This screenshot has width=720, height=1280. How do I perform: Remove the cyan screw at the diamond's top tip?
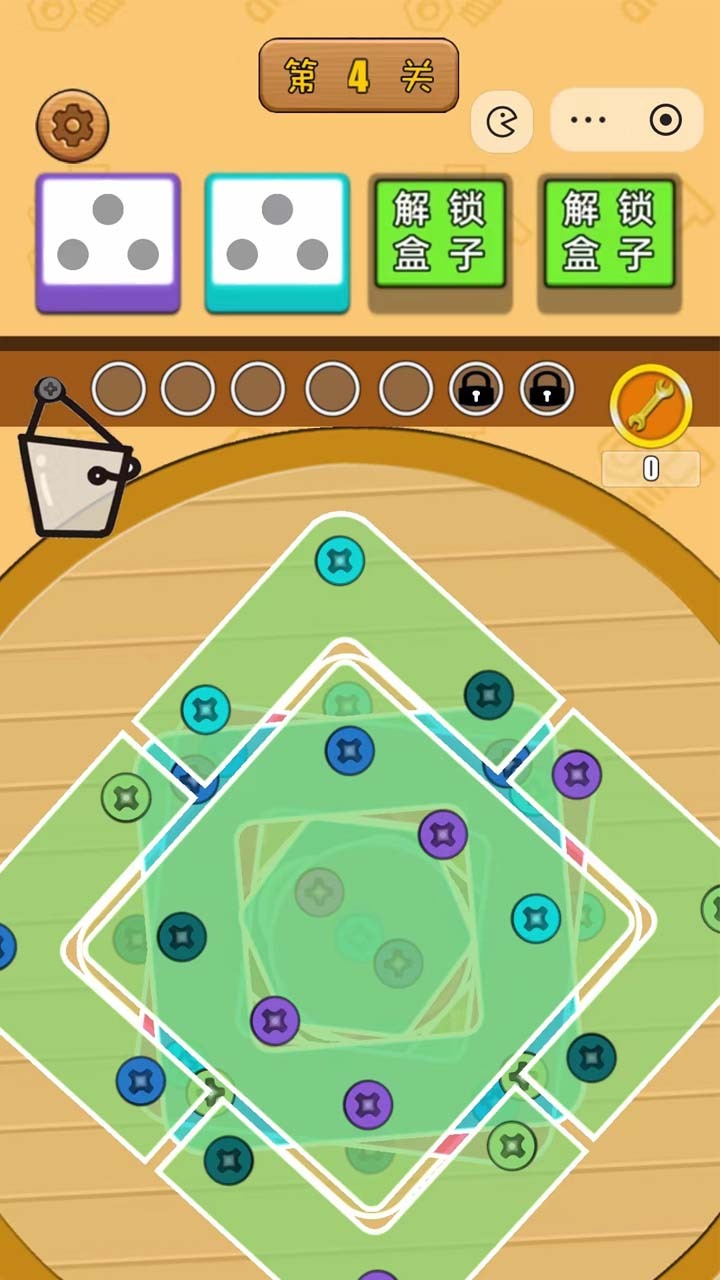click(x=340, y=561)
